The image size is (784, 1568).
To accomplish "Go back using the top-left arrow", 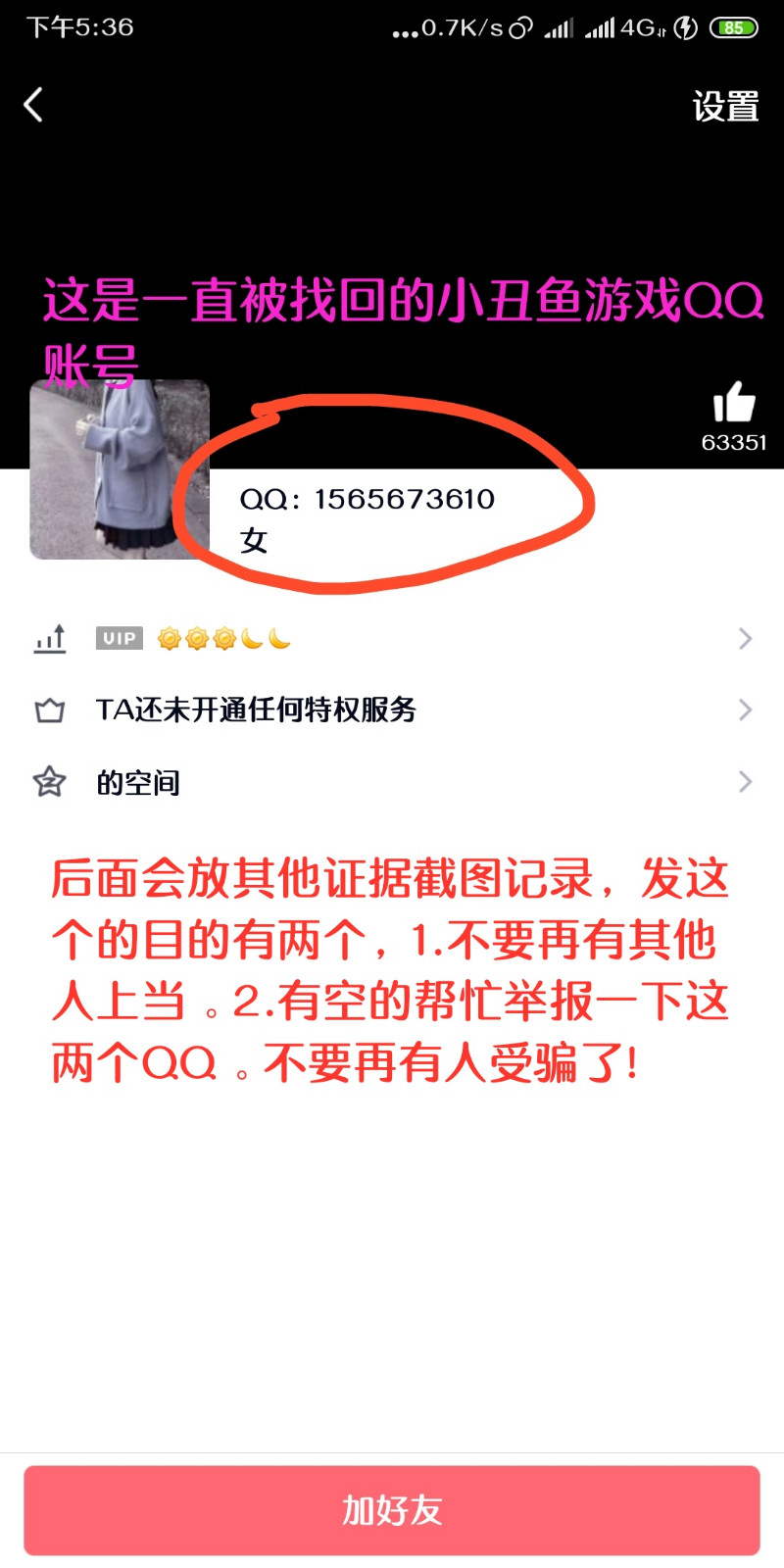I will (x=34, y=105).
